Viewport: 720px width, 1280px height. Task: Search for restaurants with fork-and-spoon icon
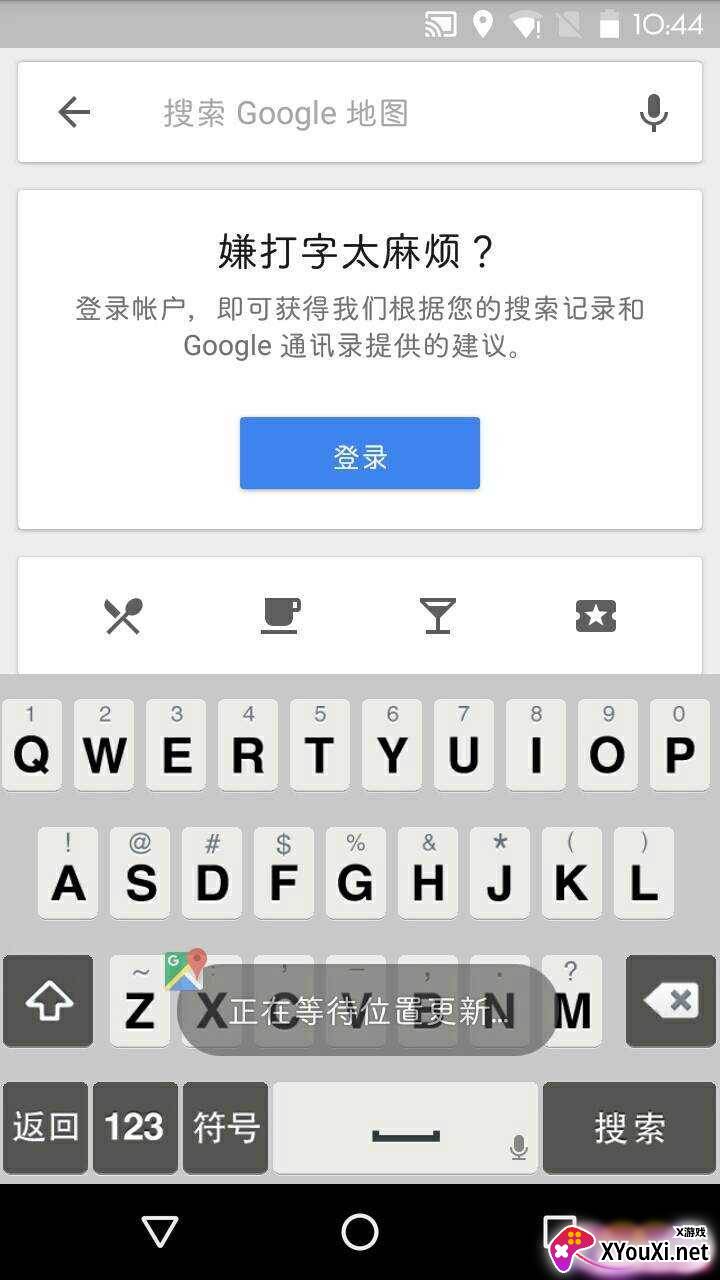pyautogui.click(x=124, y=616)
